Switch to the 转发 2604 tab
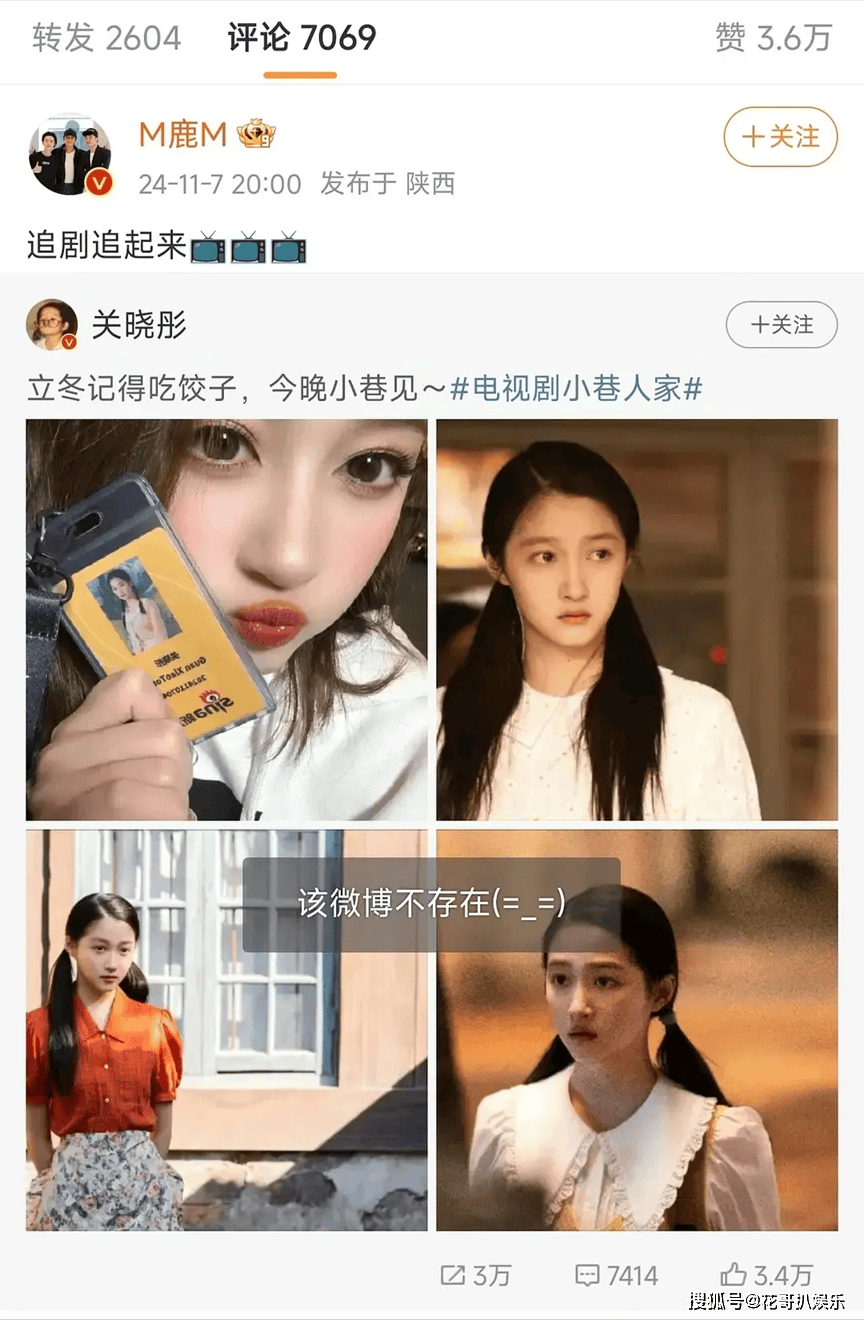The image size is (864, 1320). pyautogui.click(x=107, y=38)
